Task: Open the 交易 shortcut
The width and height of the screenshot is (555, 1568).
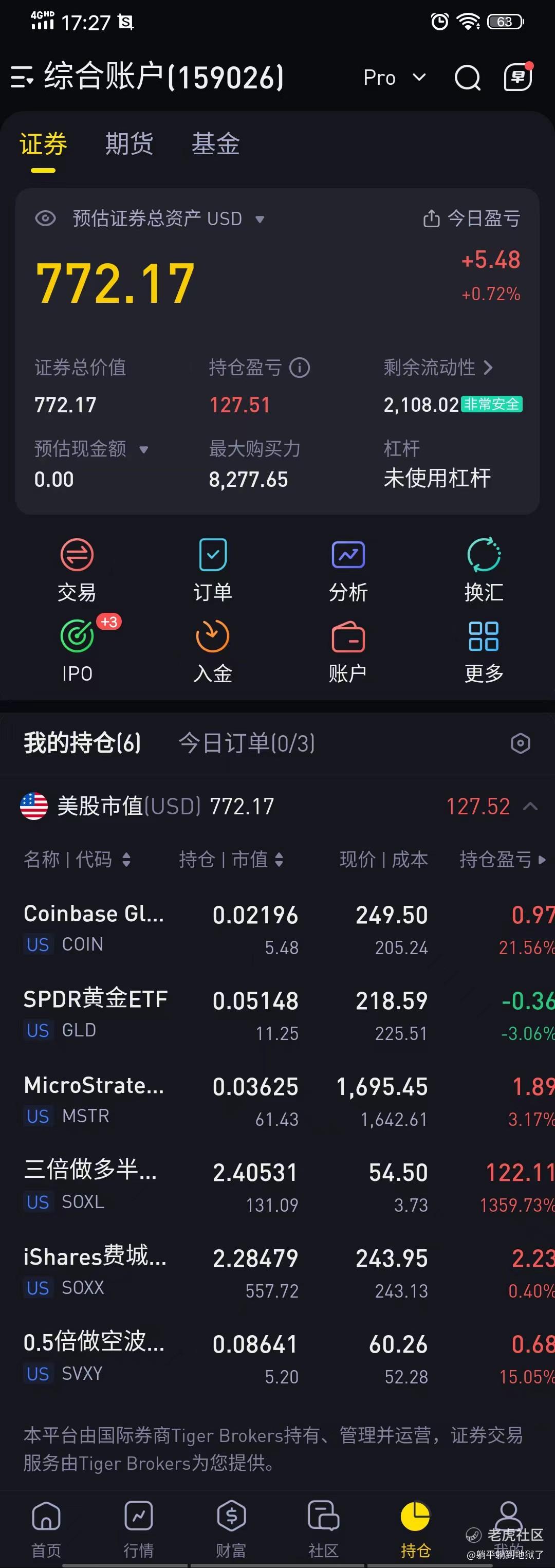Action: [77, 570]
